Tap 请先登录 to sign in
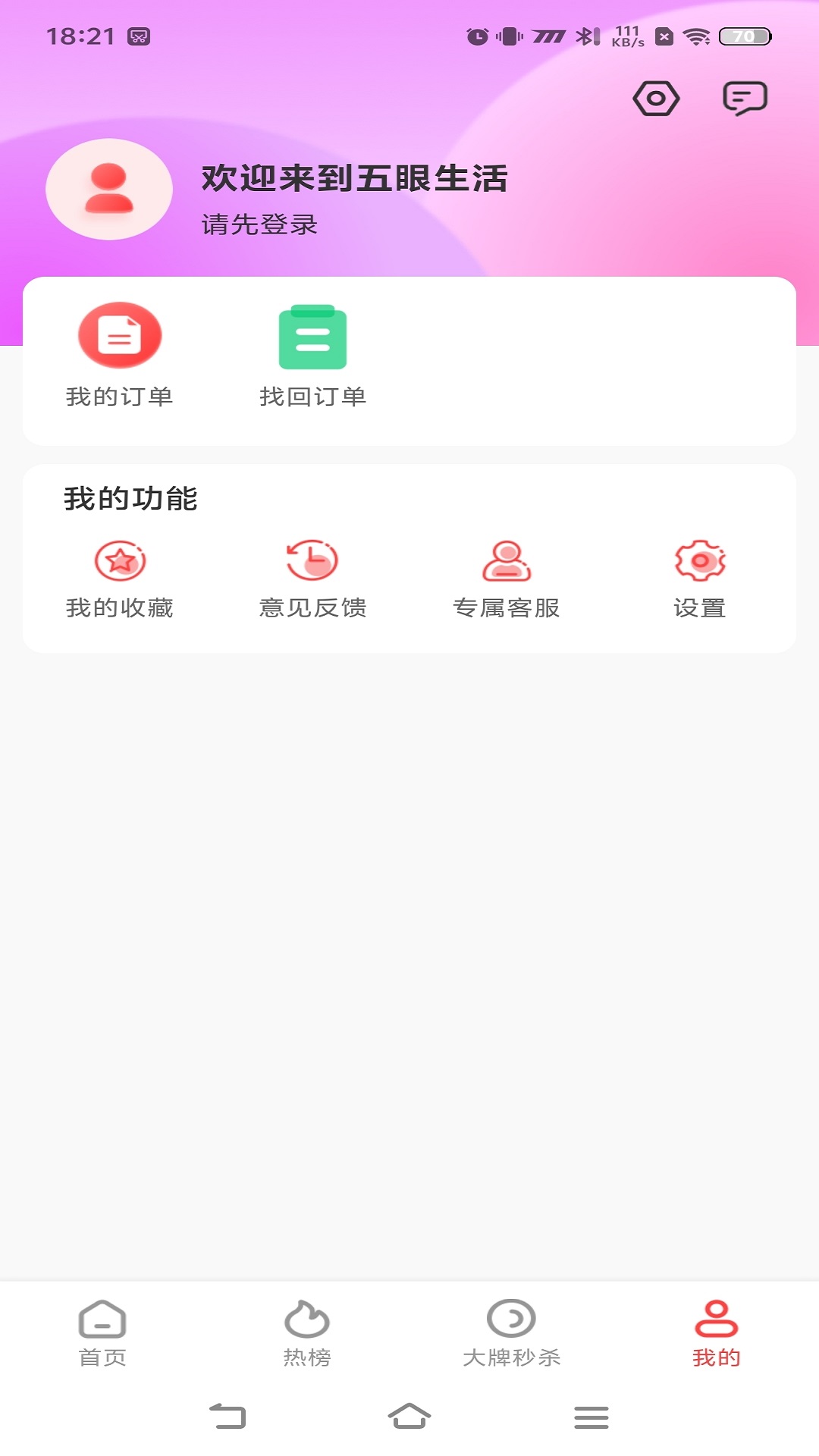This screenshot has width=819, height=1456. (x=259, y=224)
